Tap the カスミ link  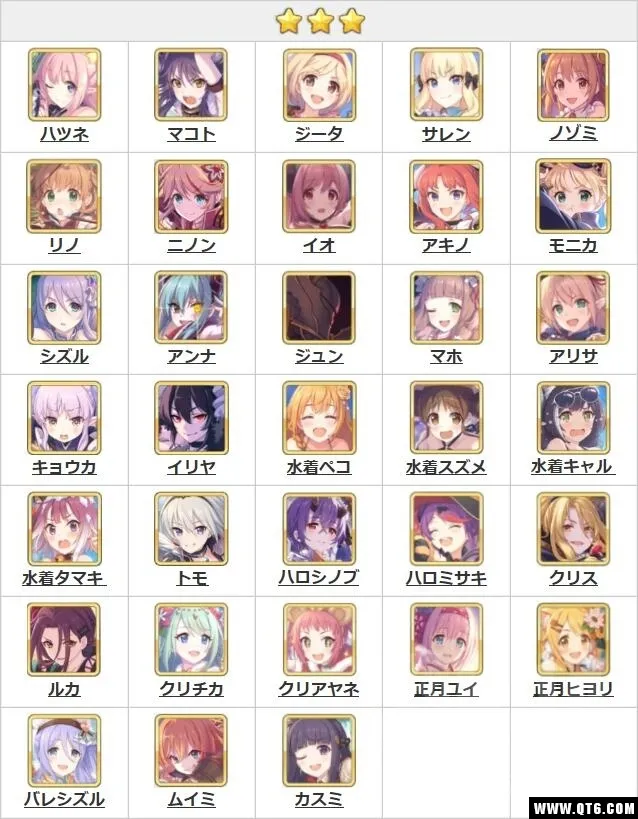pos(319,800)
